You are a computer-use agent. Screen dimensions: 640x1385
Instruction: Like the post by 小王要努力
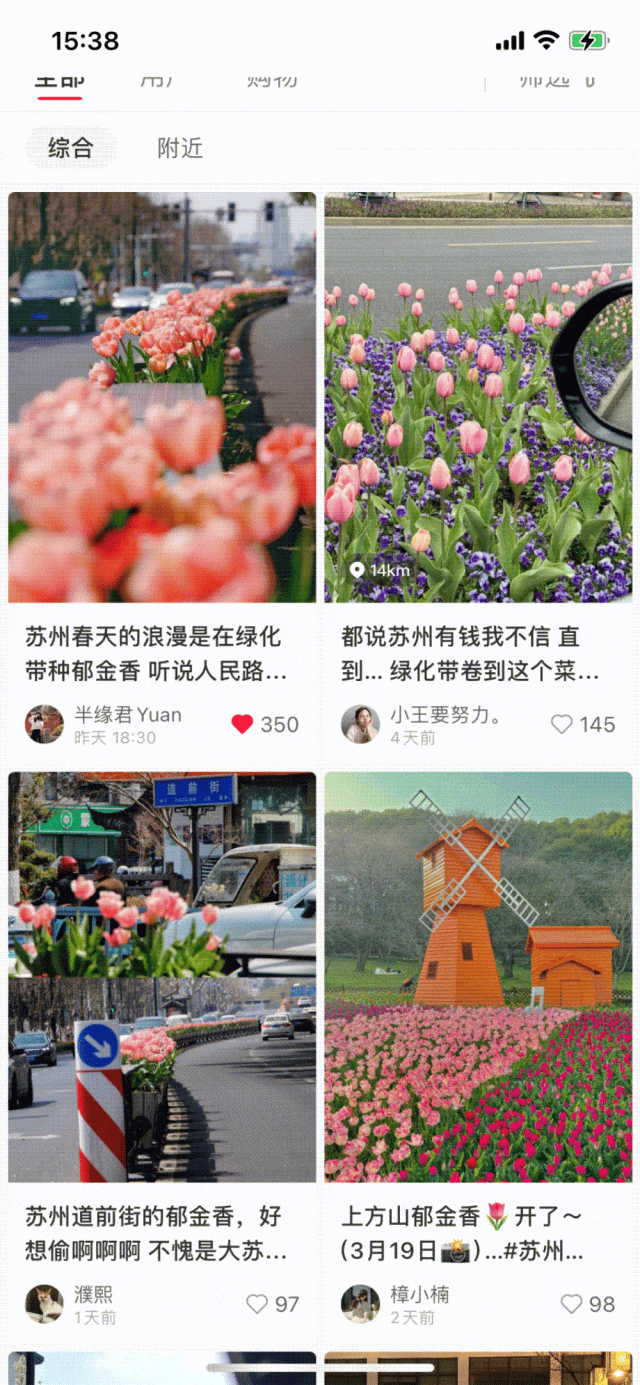click(562, 724)
